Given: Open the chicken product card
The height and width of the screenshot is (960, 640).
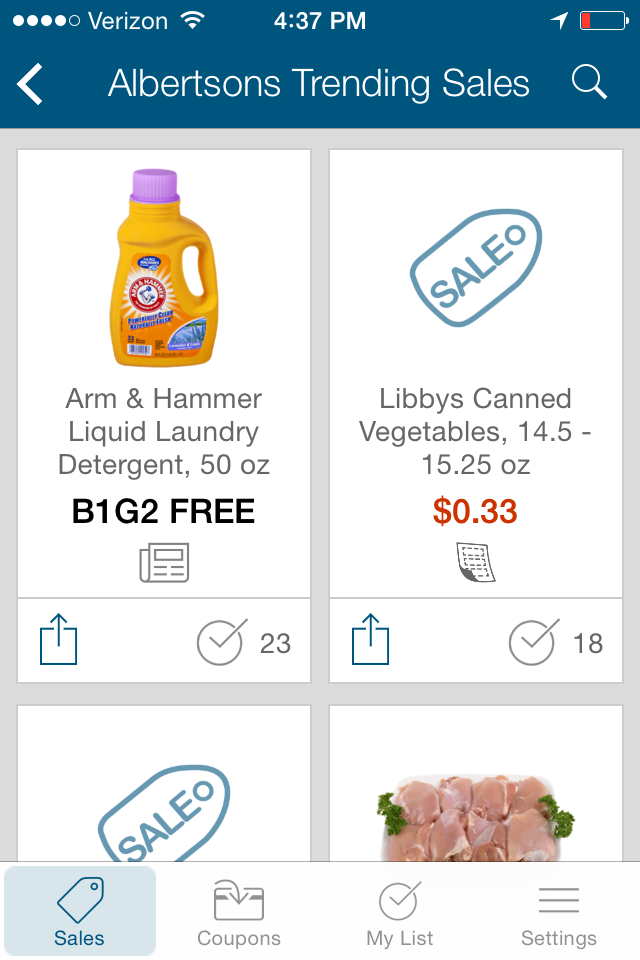Looking at the screenshot, I should tap(476, 800).
